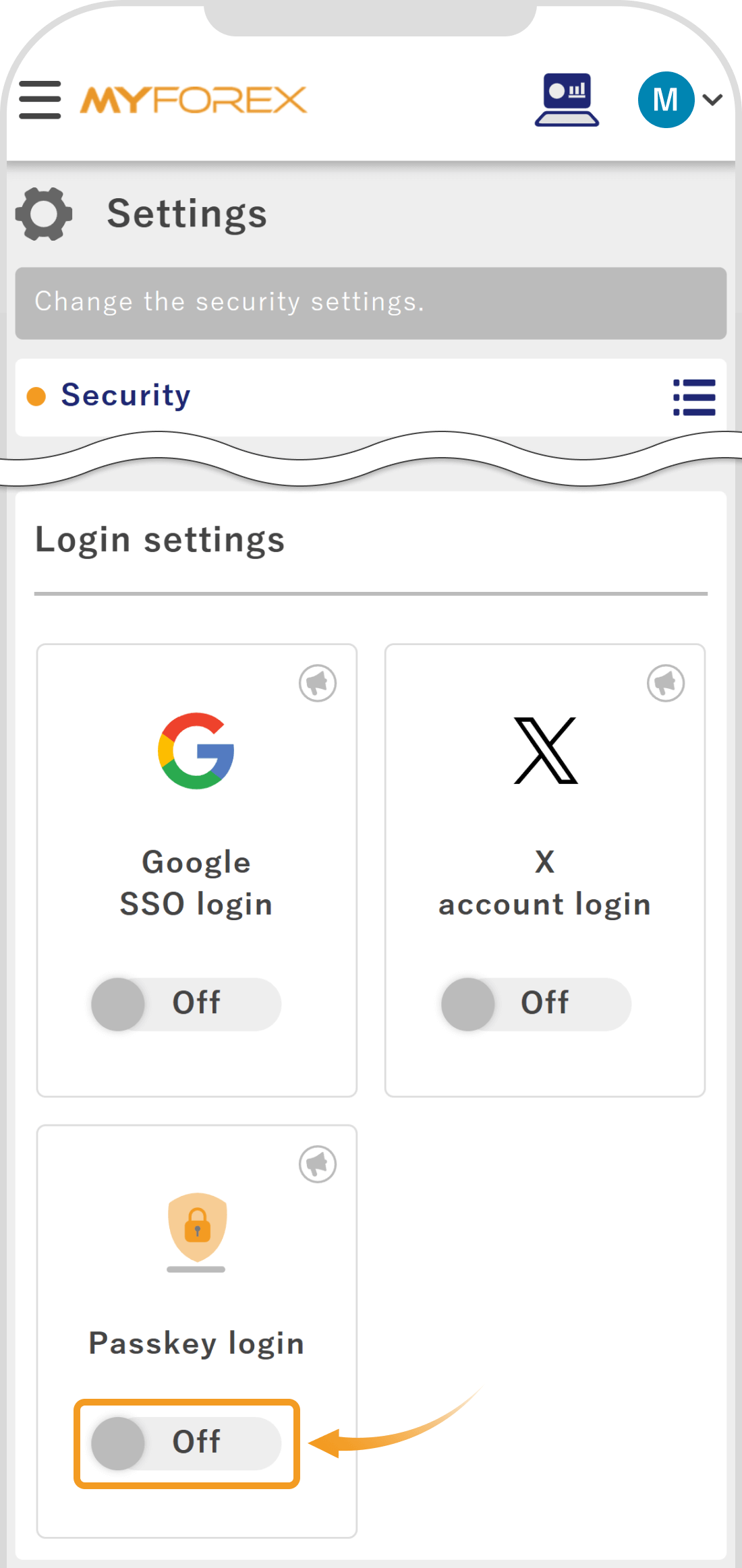742x1568 pixels.
Task: Click the Google logo on the SSO card
Action: [x=195, y=750]
